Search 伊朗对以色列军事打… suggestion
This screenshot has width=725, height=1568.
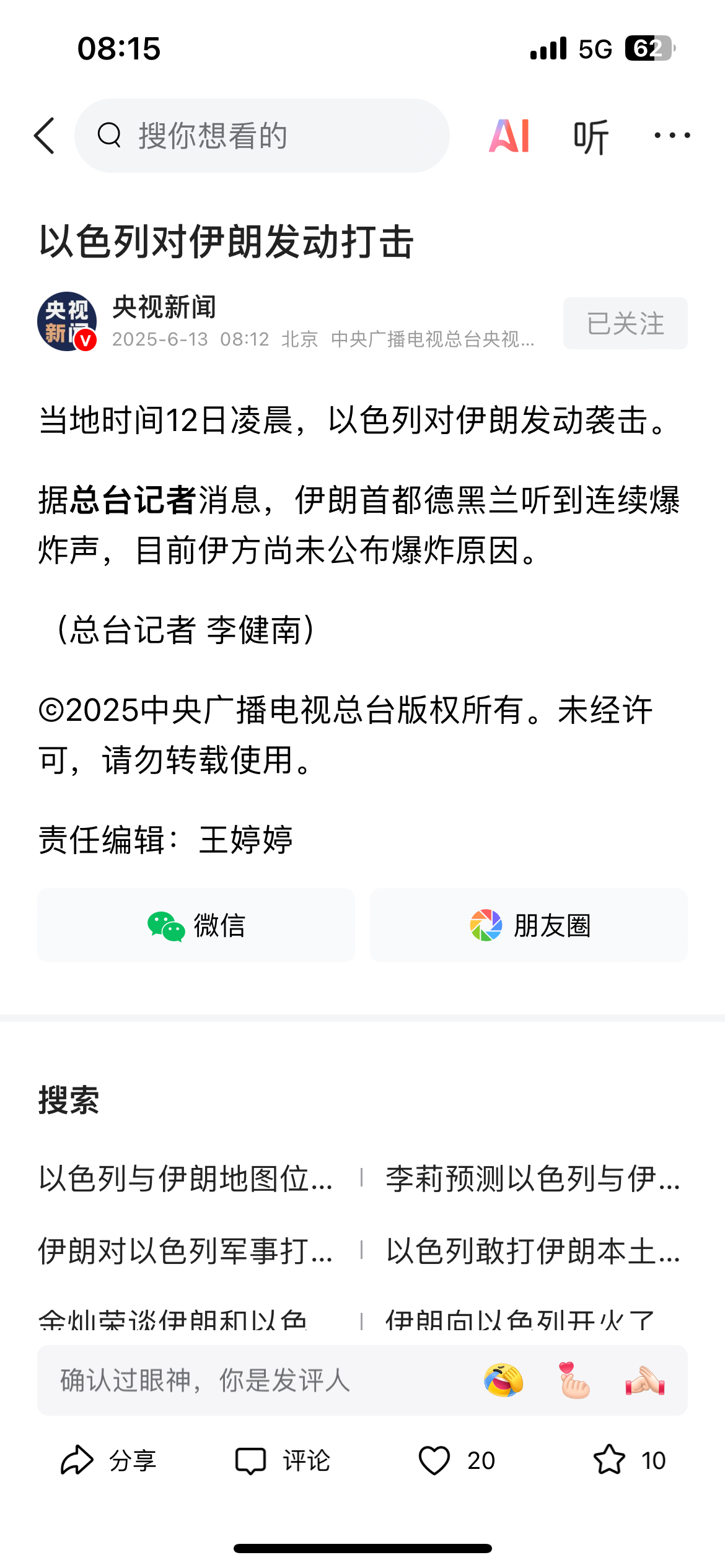click(186, 1250)
